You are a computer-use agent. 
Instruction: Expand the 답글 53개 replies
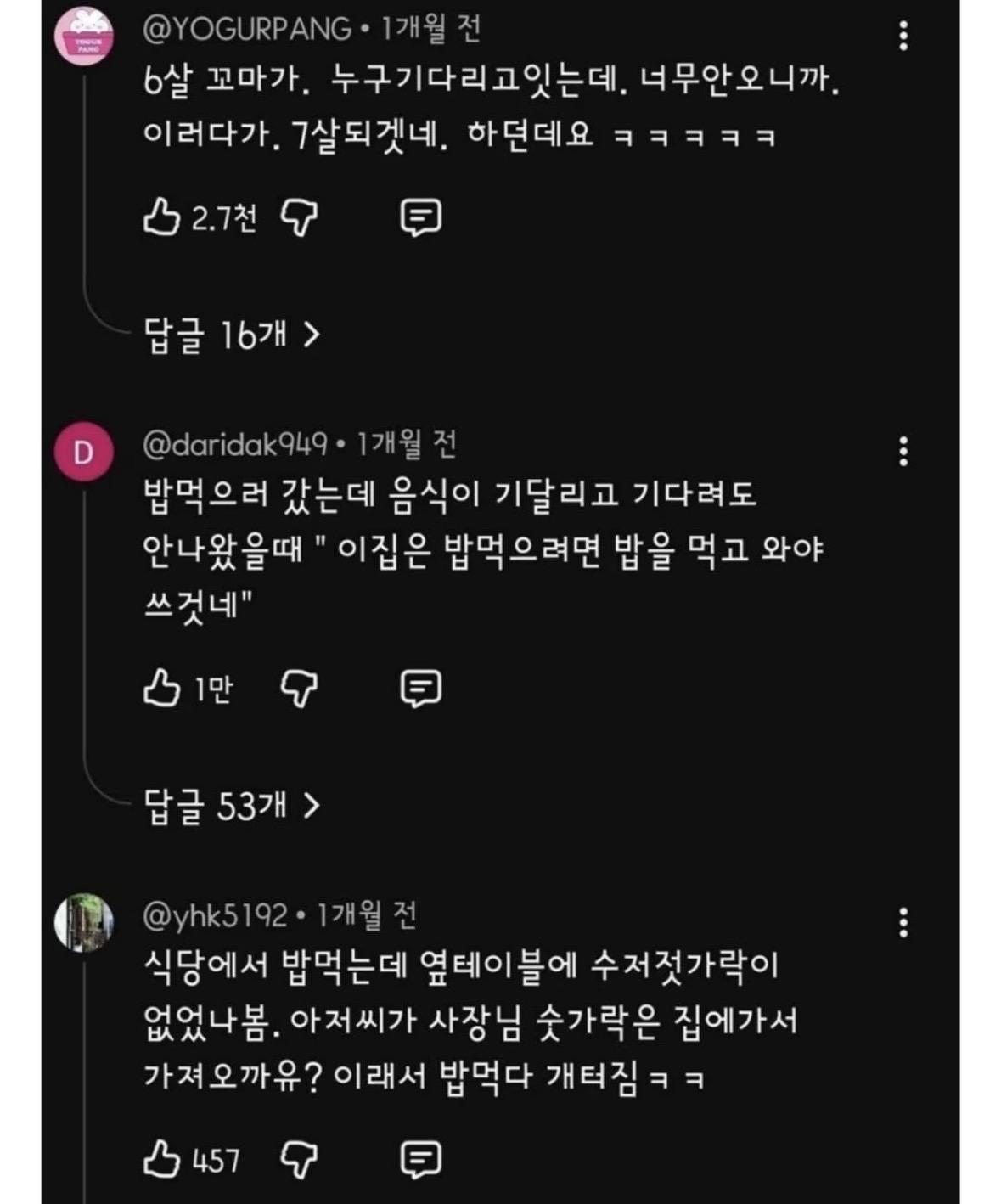coord(232,806)
